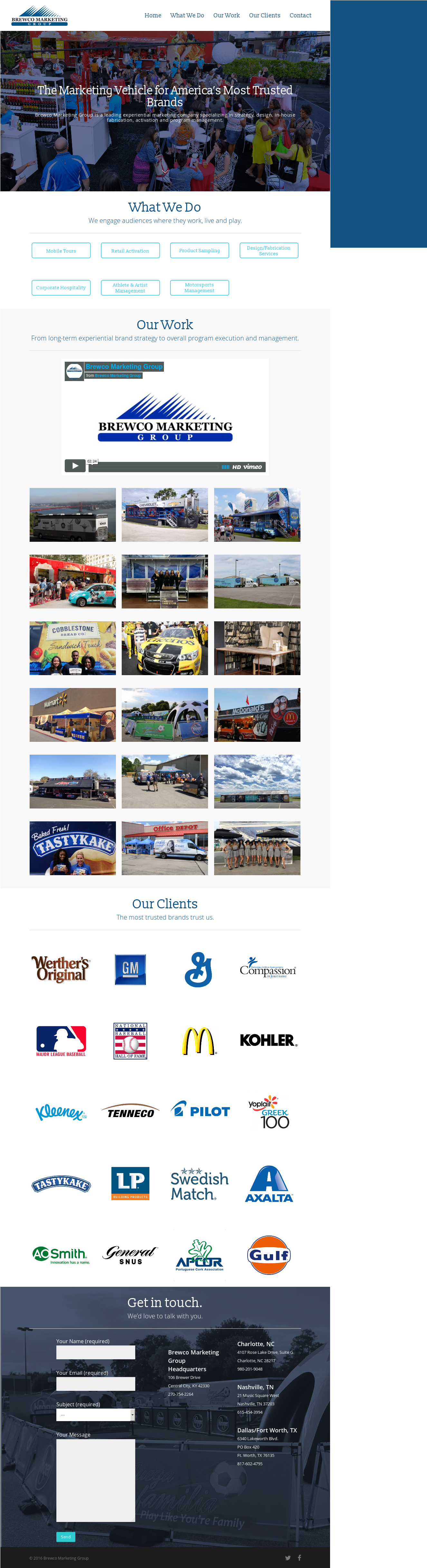The height and width of the screenshot is (1568, 427).
Task: Focus the Your Email field
Action: [x=96, y=1383]
